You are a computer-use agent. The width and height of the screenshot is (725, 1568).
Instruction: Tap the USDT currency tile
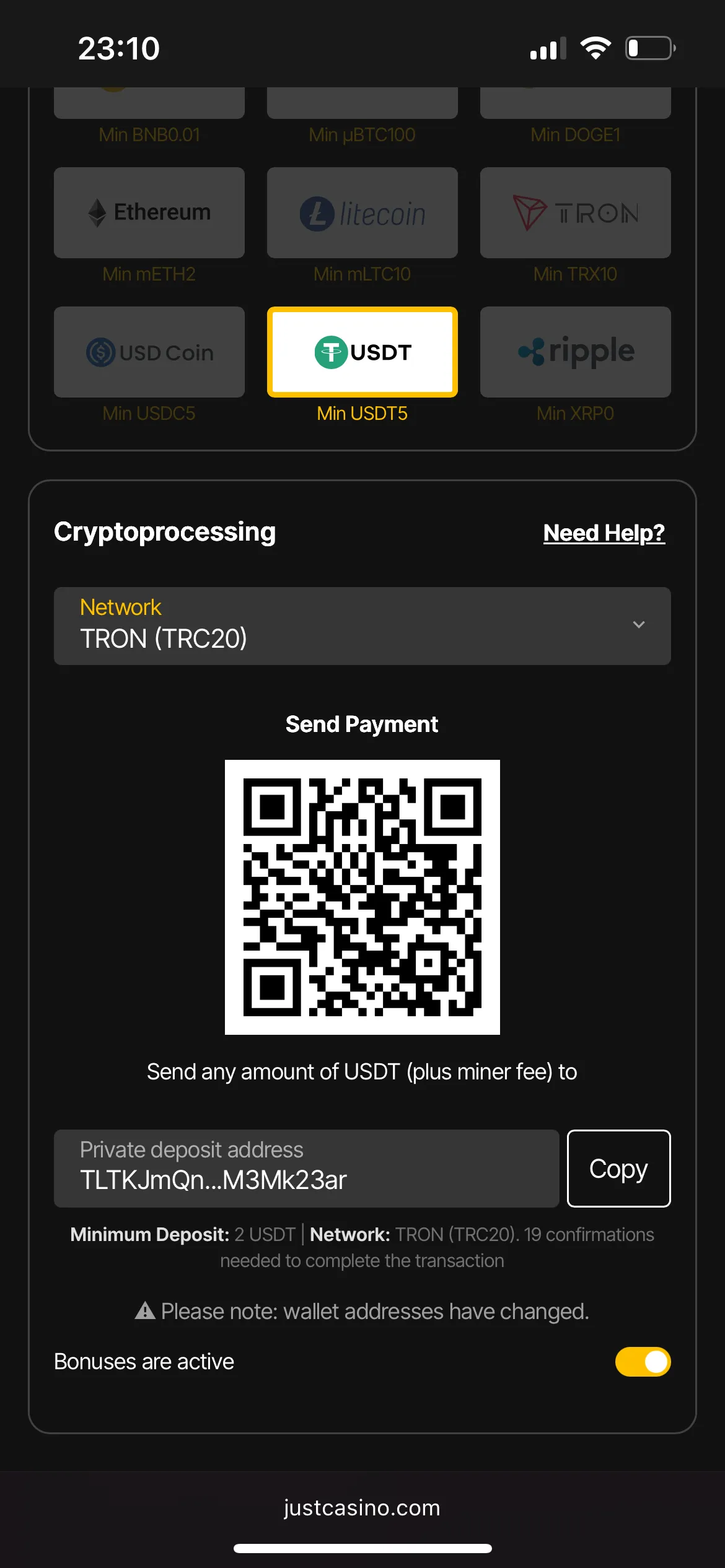(362, 352)
